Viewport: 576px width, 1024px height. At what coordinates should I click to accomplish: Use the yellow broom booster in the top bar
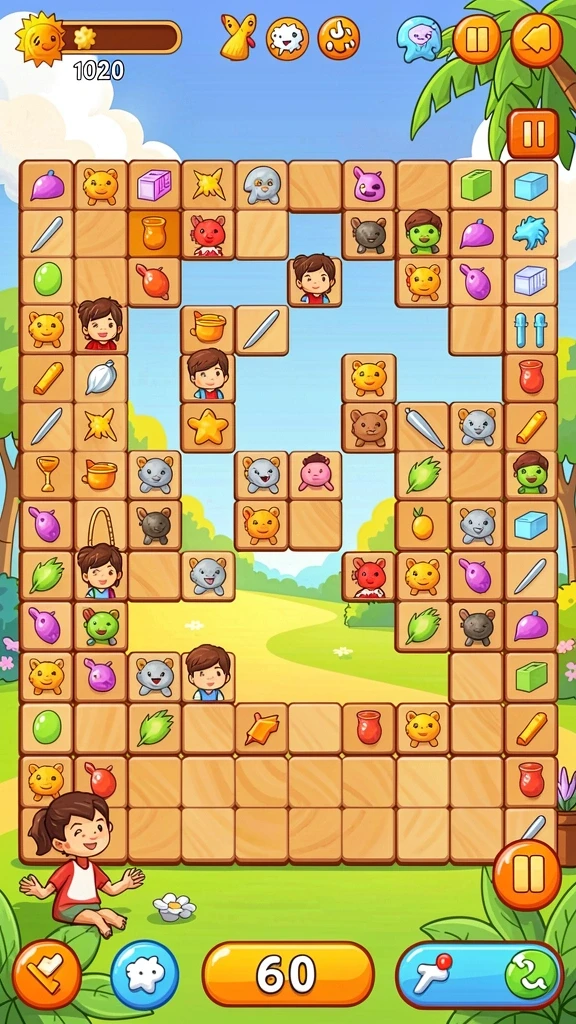(238, 37)
